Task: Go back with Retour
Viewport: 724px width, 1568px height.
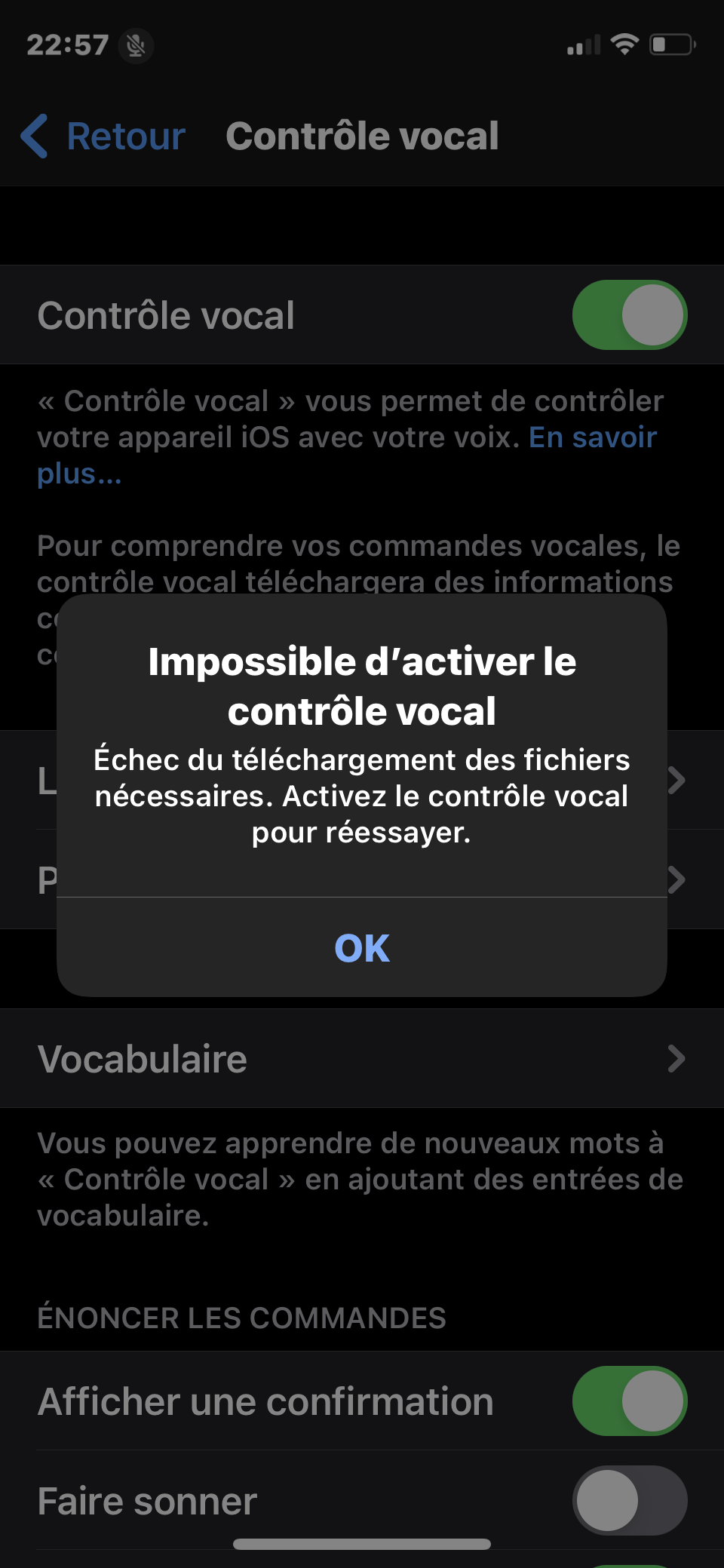Action: tap(103, 137)
